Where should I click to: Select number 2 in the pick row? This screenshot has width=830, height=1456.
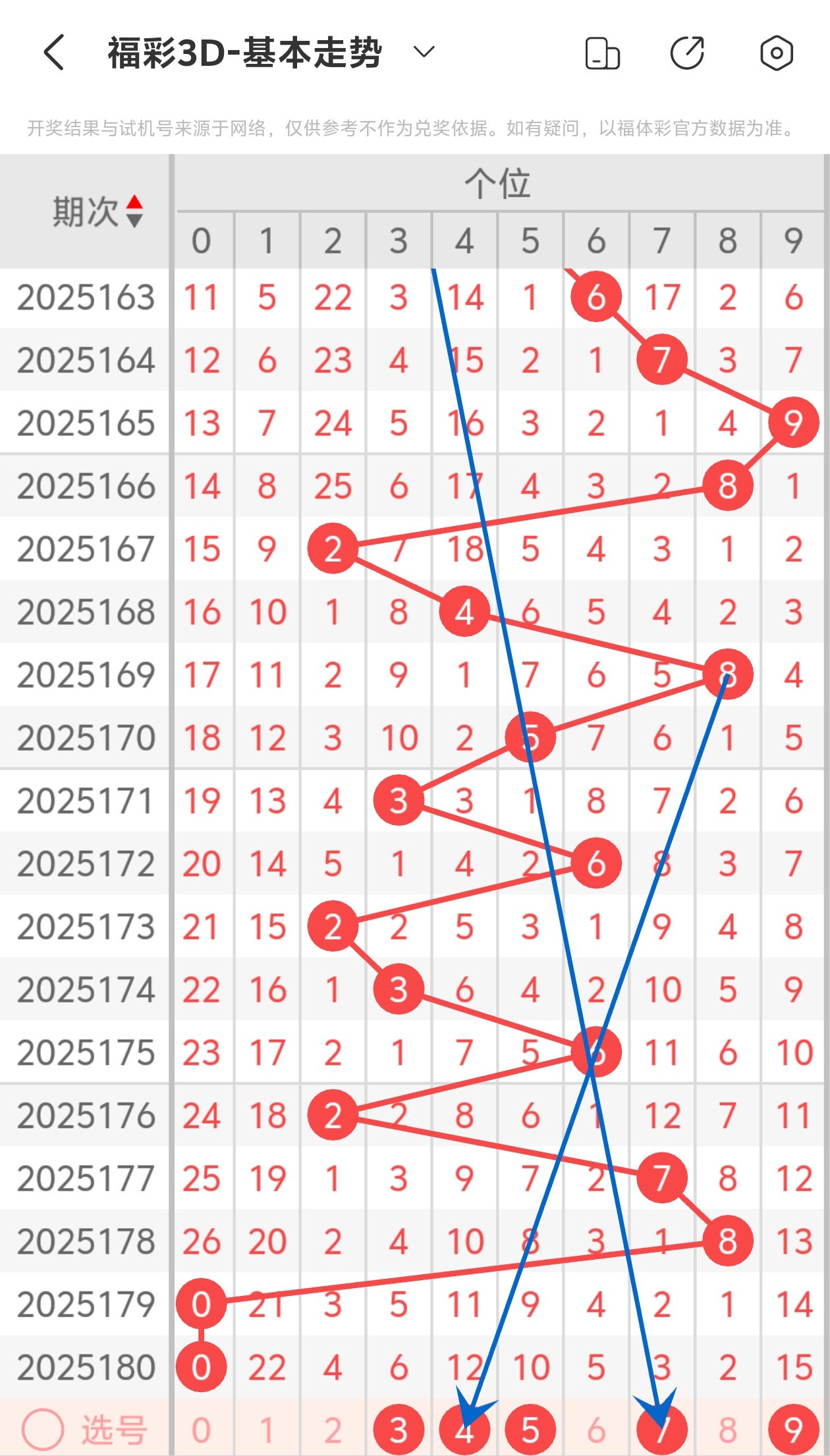[x=333, y=1430]
